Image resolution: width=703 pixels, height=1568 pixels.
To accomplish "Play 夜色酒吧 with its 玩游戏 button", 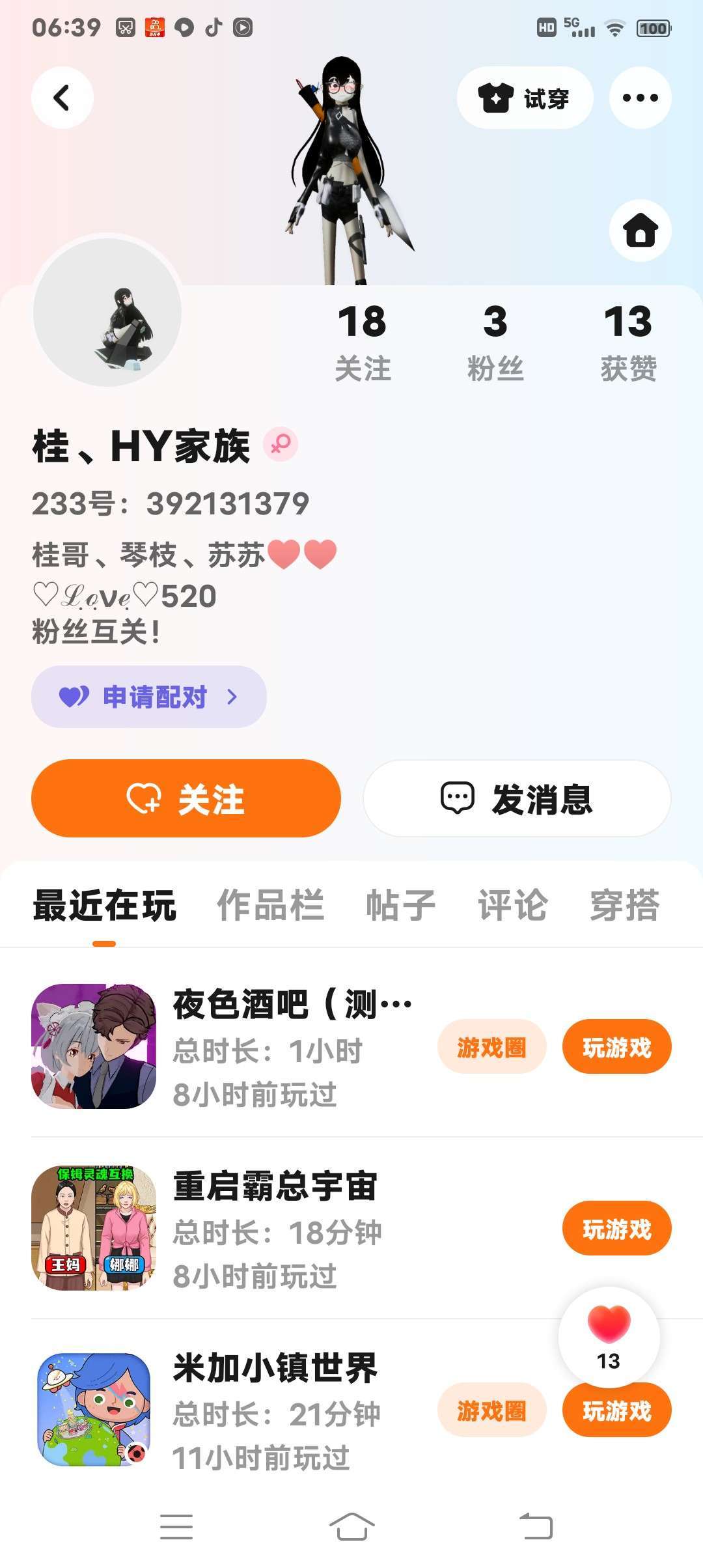I will tap(616, 1047).
